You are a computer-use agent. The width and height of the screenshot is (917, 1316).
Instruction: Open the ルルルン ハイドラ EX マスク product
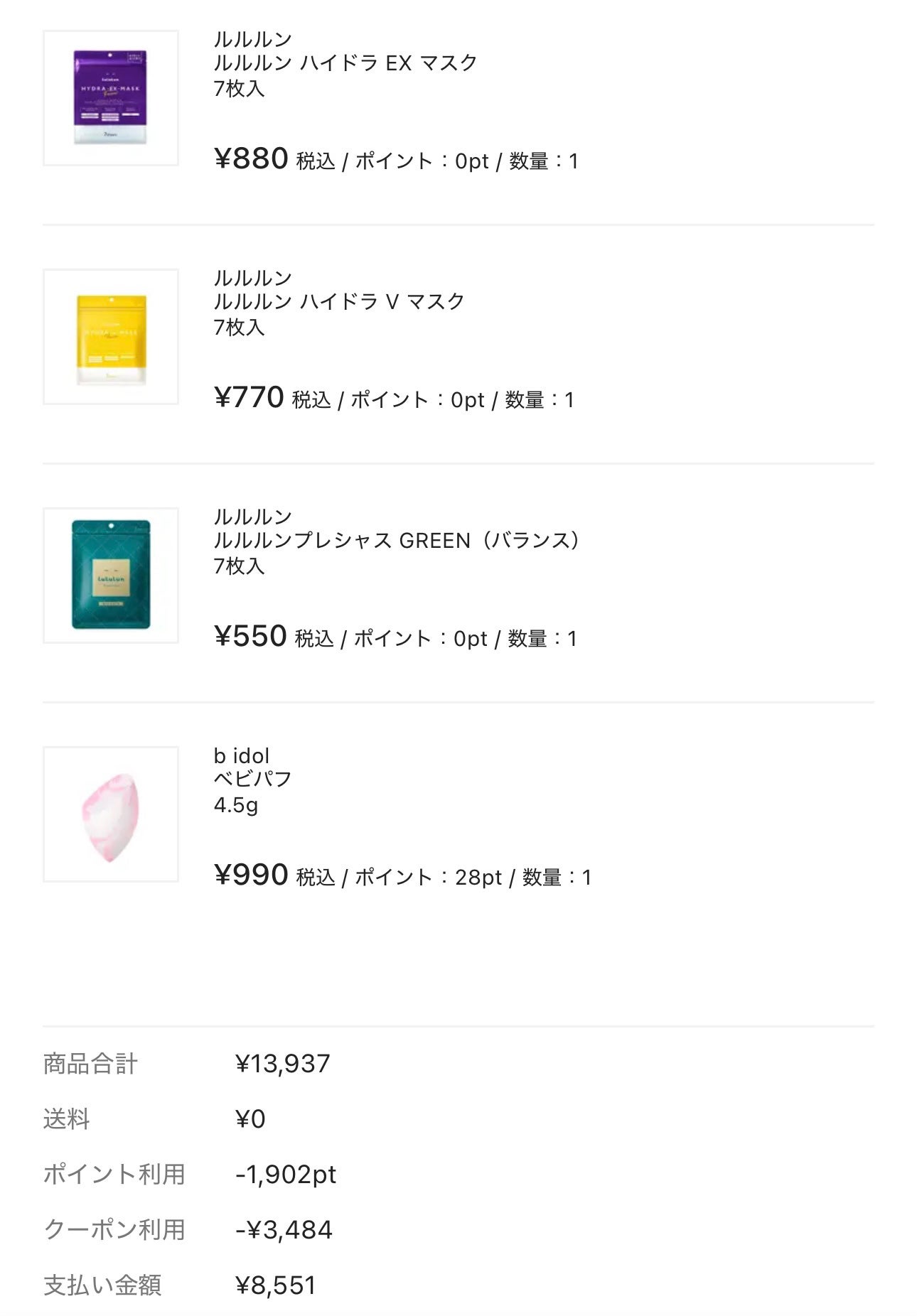tap(345, 63)
